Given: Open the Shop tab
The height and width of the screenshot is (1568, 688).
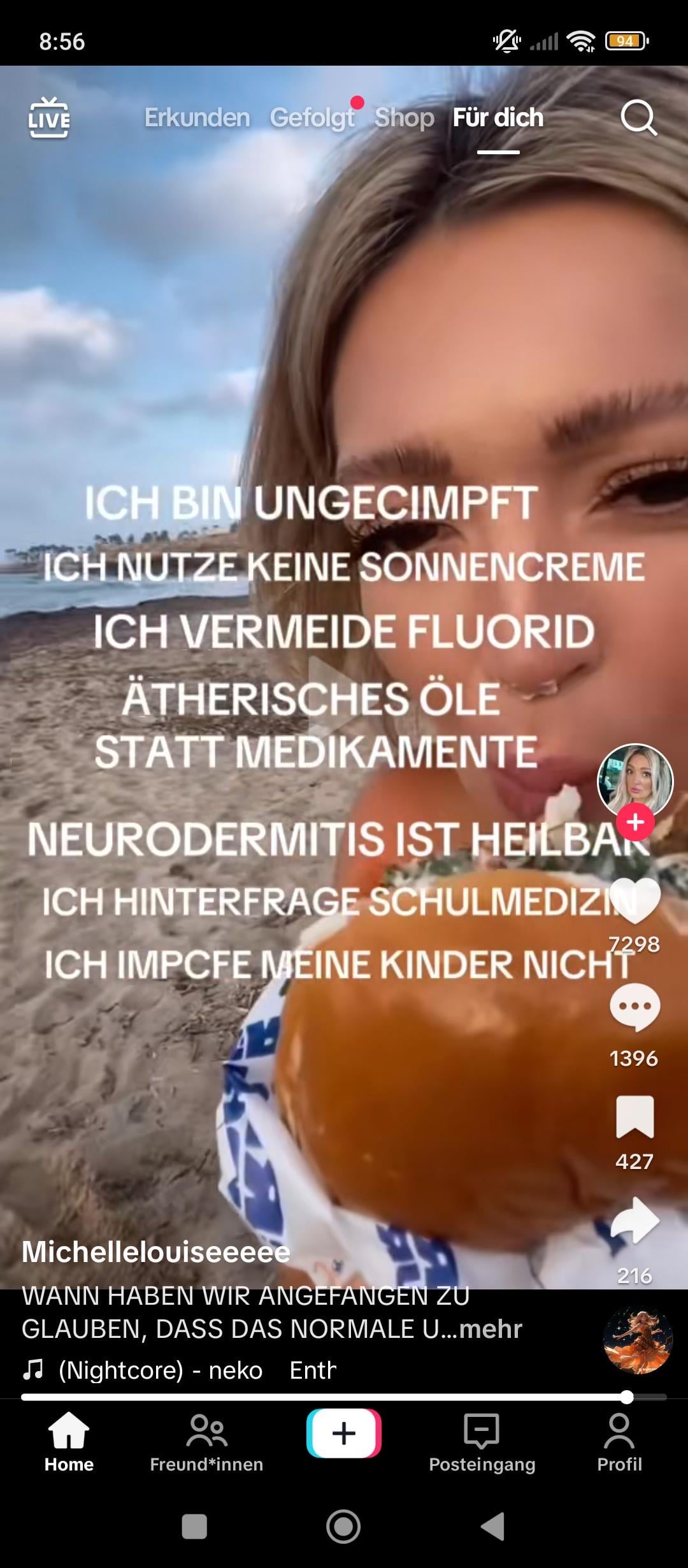Looking at the screenshot, I should (404, 118).
